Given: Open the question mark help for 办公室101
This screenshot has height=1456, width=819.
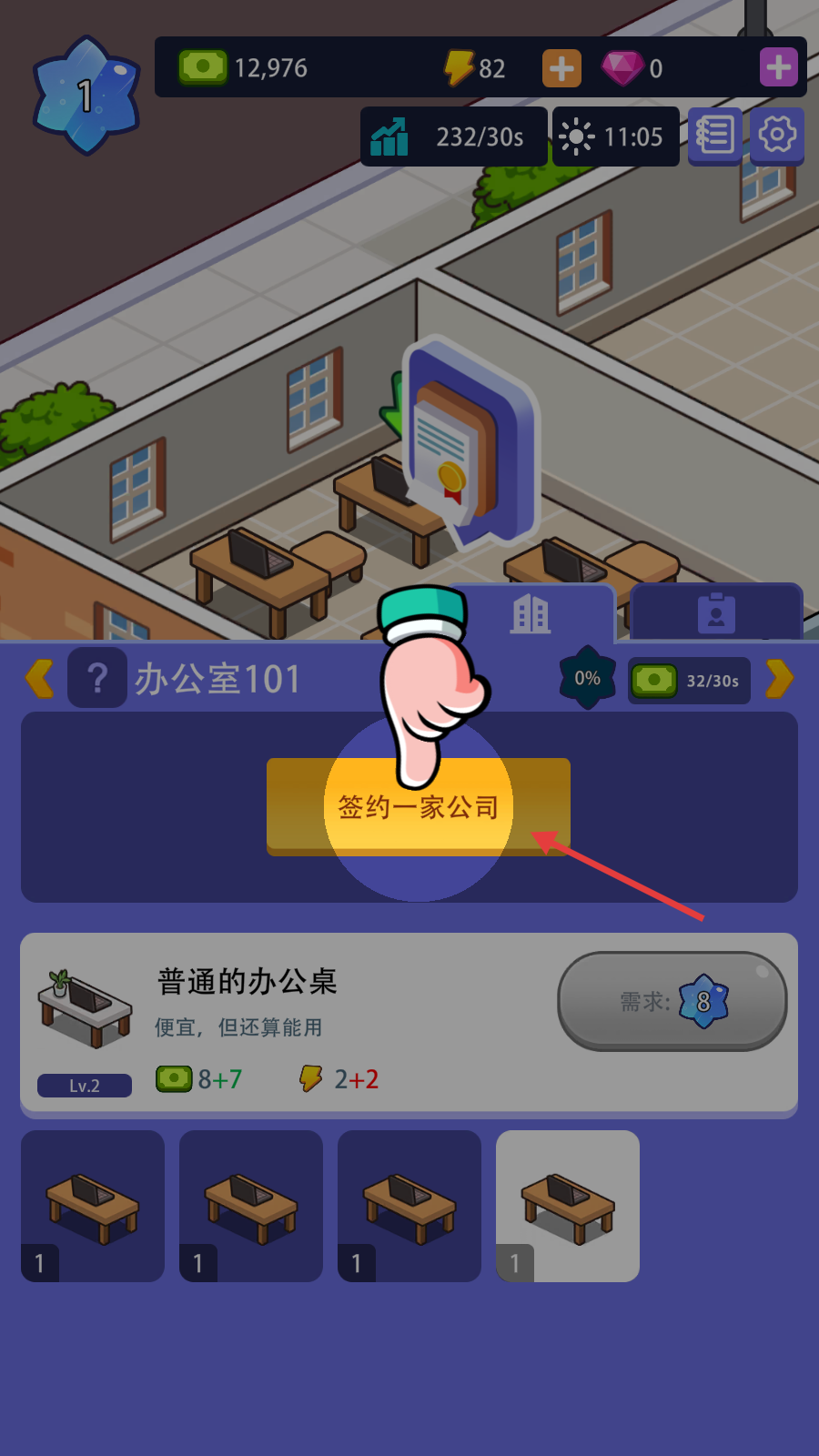Looking at the screenshot, I should (x=96, y=679).
